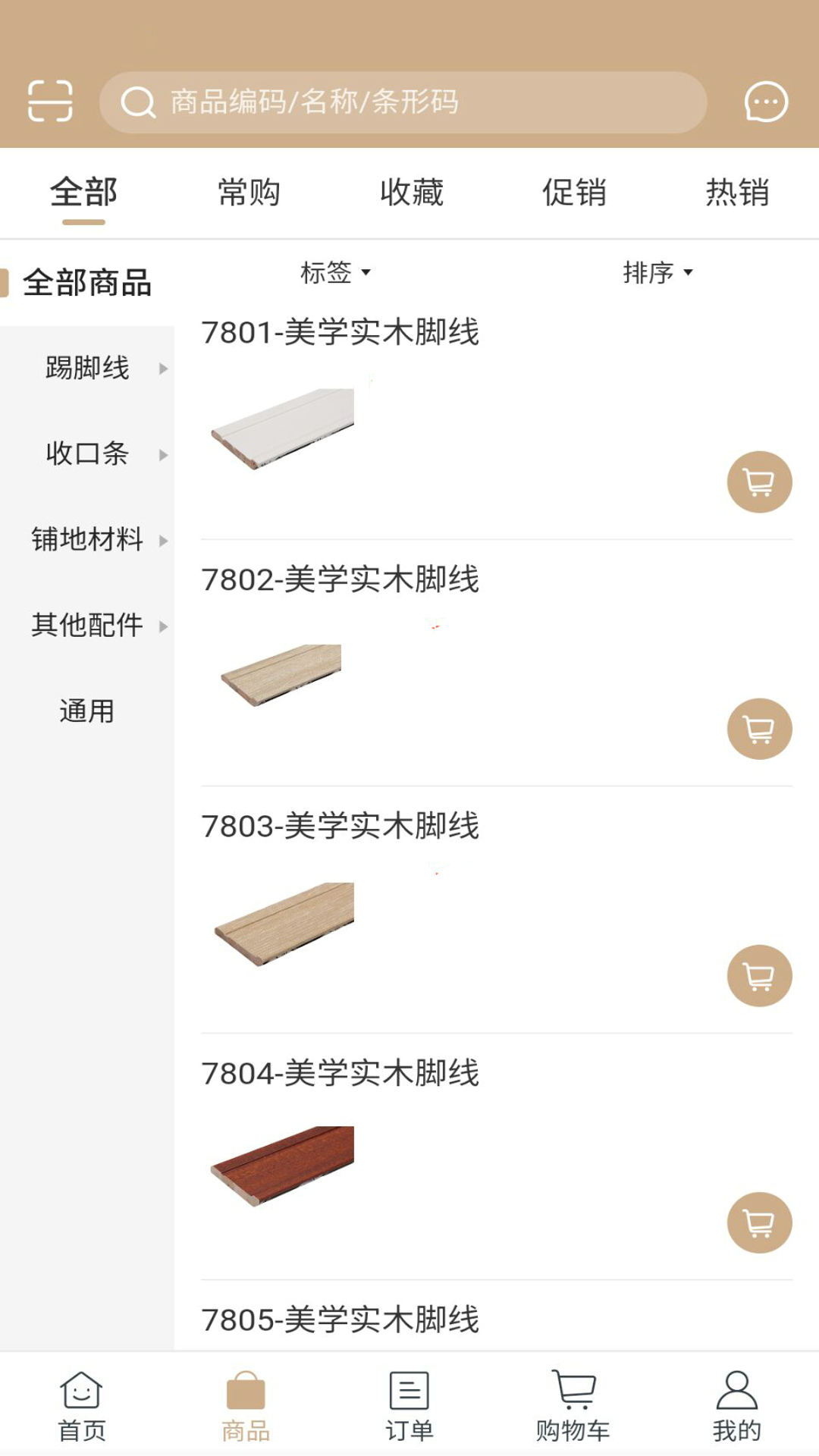Tap the search input field
Viewport: 819px width, 1456px height.
click(x=405, y=102)
